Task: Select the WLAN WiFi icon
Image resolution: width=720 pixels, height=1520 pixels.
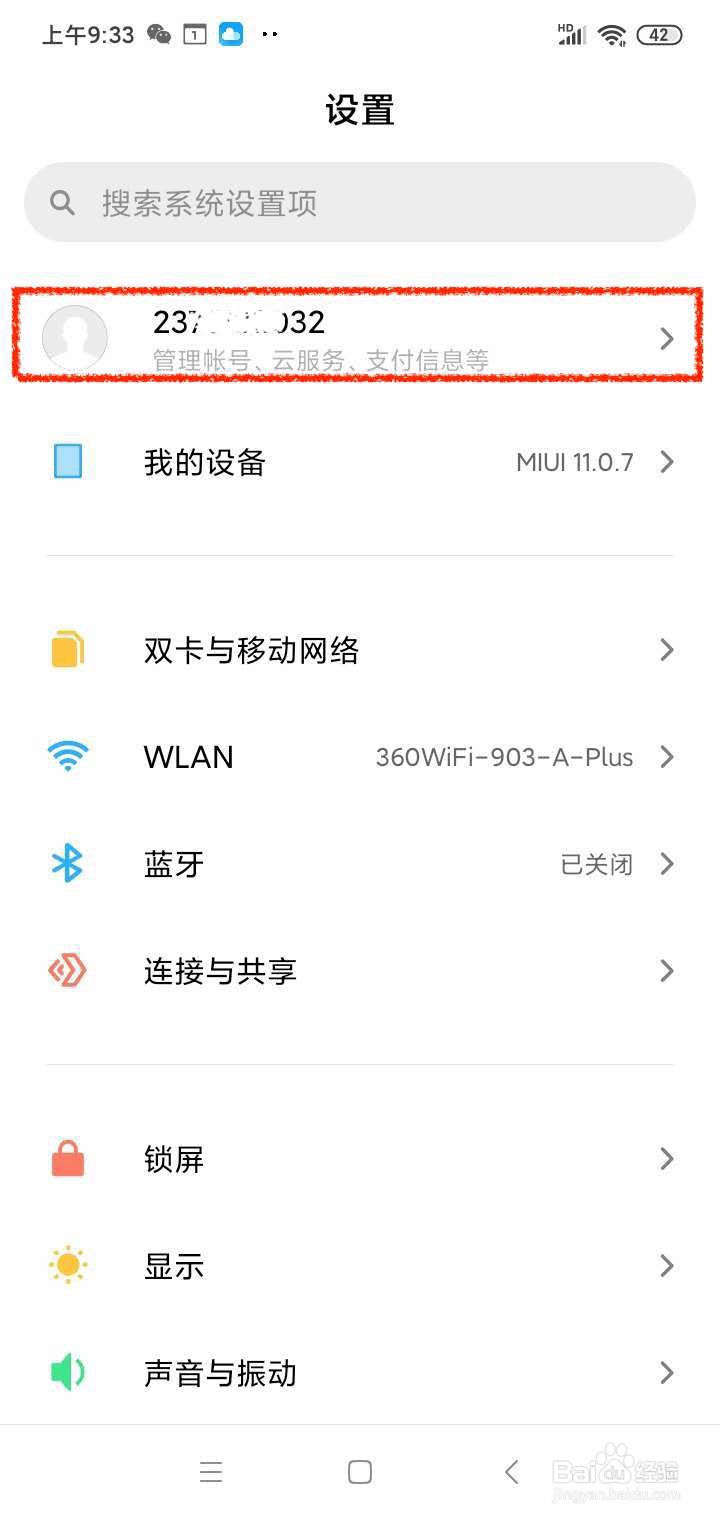Action: coord(67,757)
